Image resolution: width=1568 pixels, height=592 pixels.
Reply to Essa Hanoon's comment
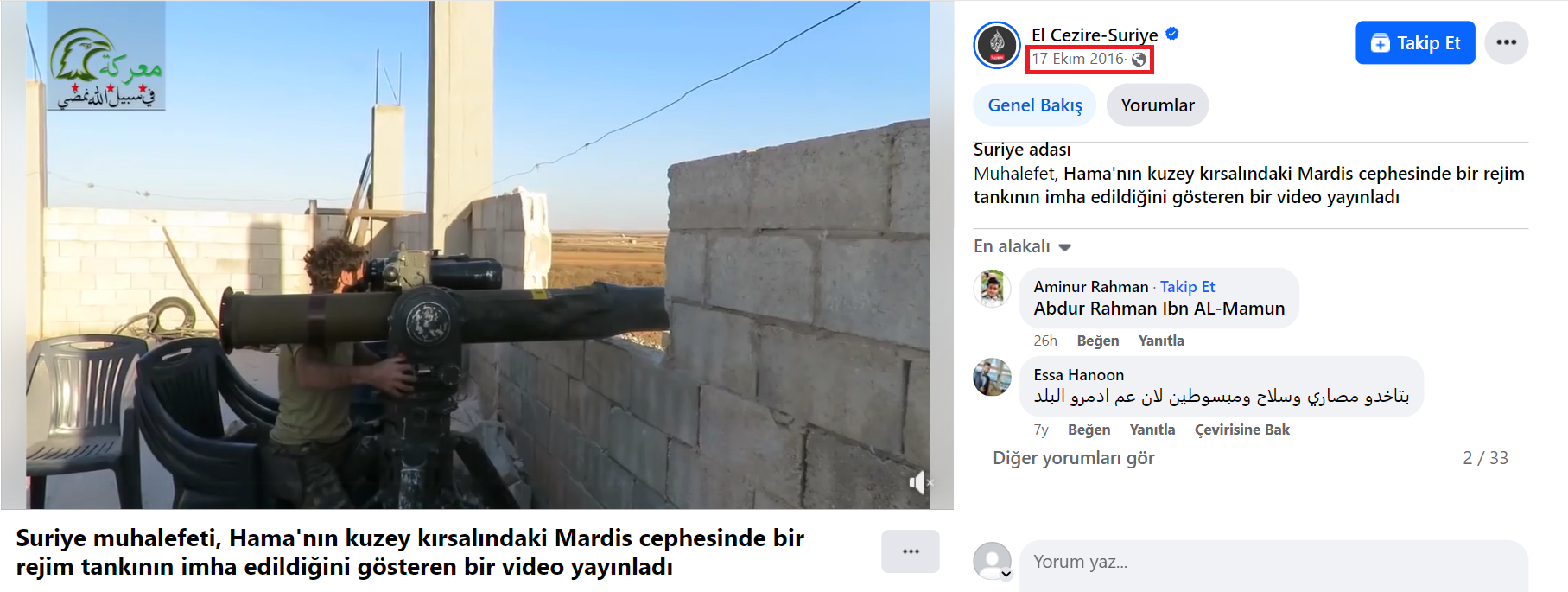point(1152,430)
